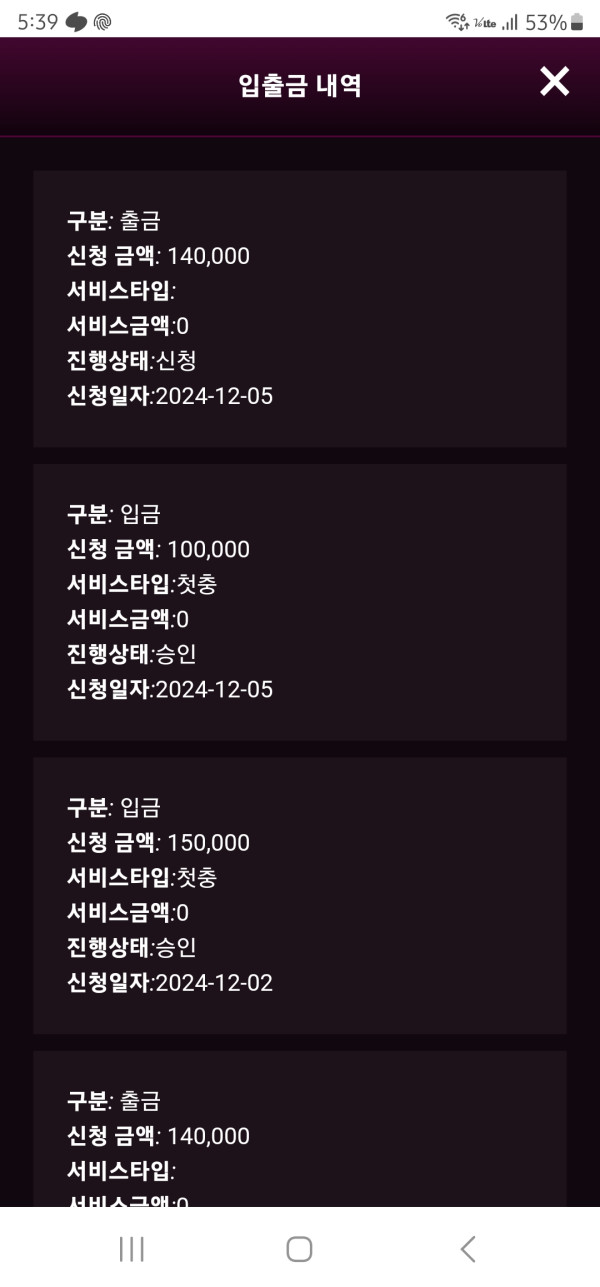600x1287 pixels.
Task: Close the 입출금 내역 screen
Action: [554, 82]
